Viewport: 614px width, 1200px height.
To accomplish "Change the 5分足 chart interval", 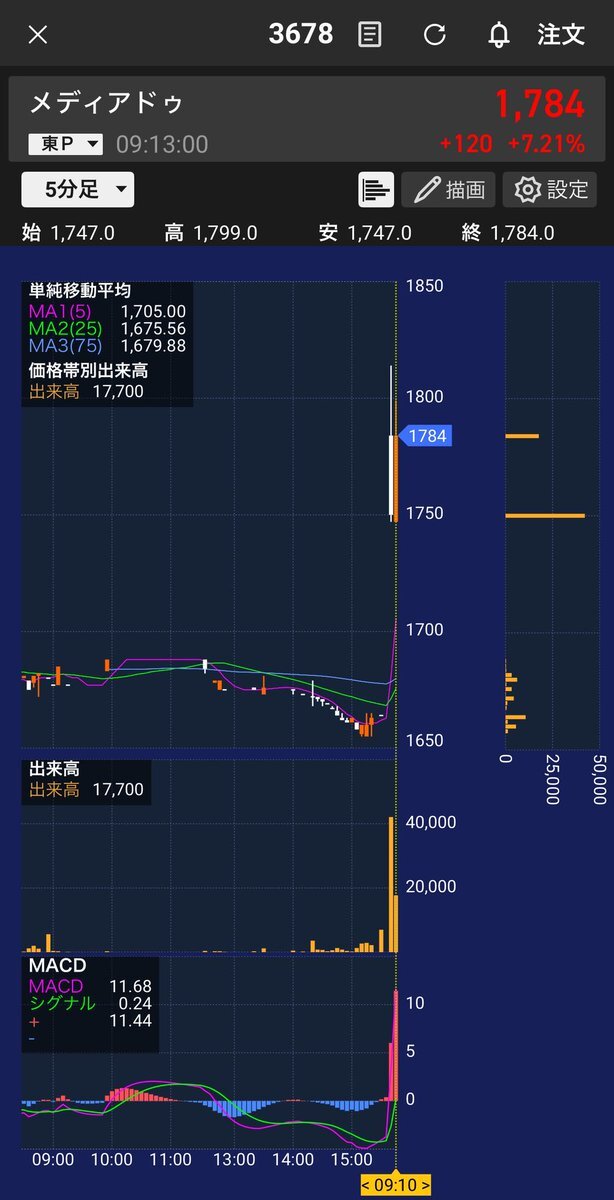I will coord(77,189).
